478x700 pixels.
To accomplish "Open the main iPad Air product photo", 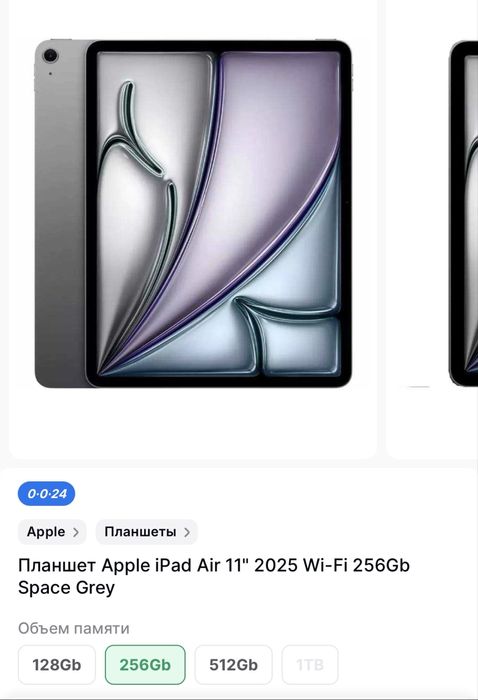I will click(x=193, y=213).
